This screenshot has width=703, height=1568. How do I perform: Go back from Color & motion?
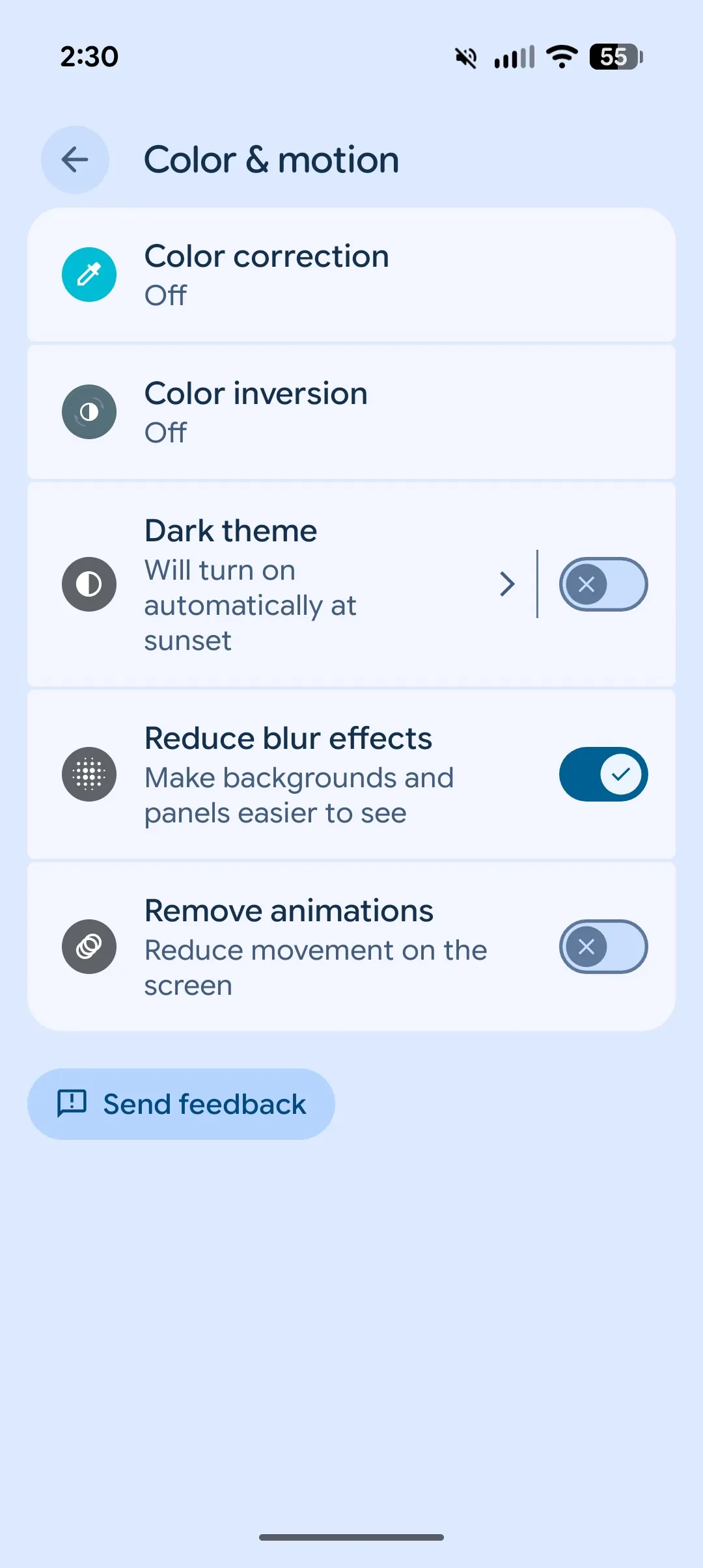(75, 159)
